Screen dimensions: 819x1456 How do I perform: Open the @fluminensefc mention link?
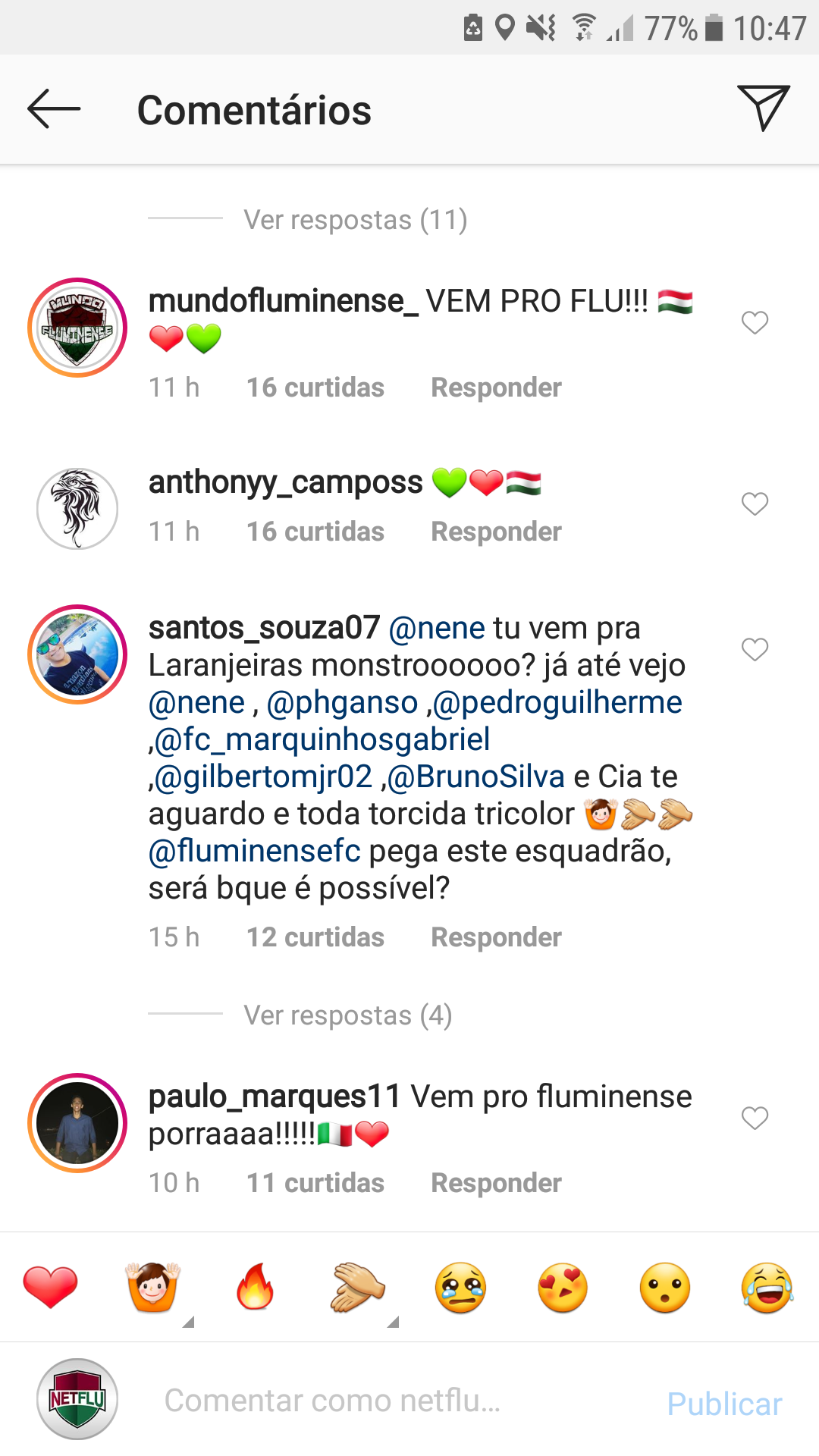click(254, 851)
